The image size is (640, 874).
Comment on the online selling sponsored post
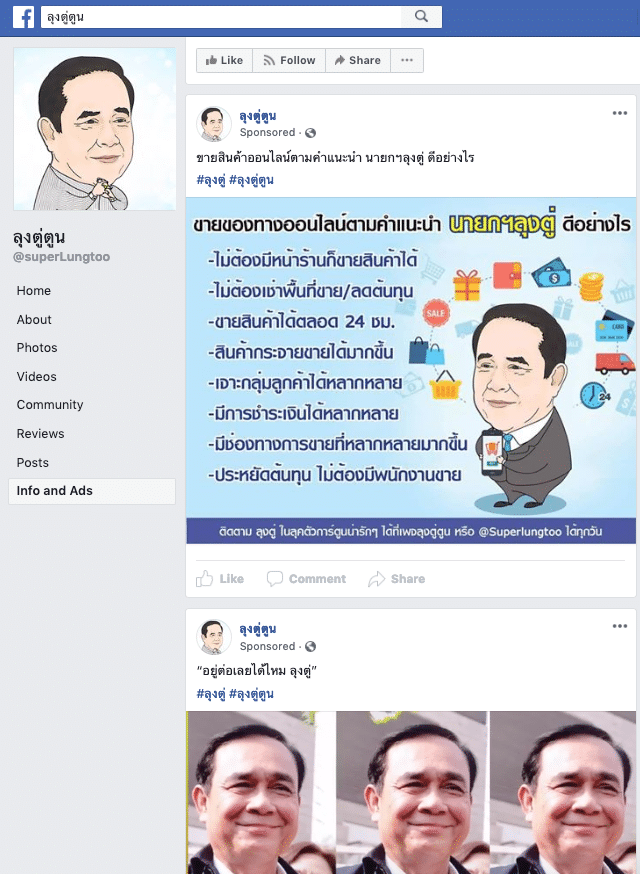tap(307, 579)
